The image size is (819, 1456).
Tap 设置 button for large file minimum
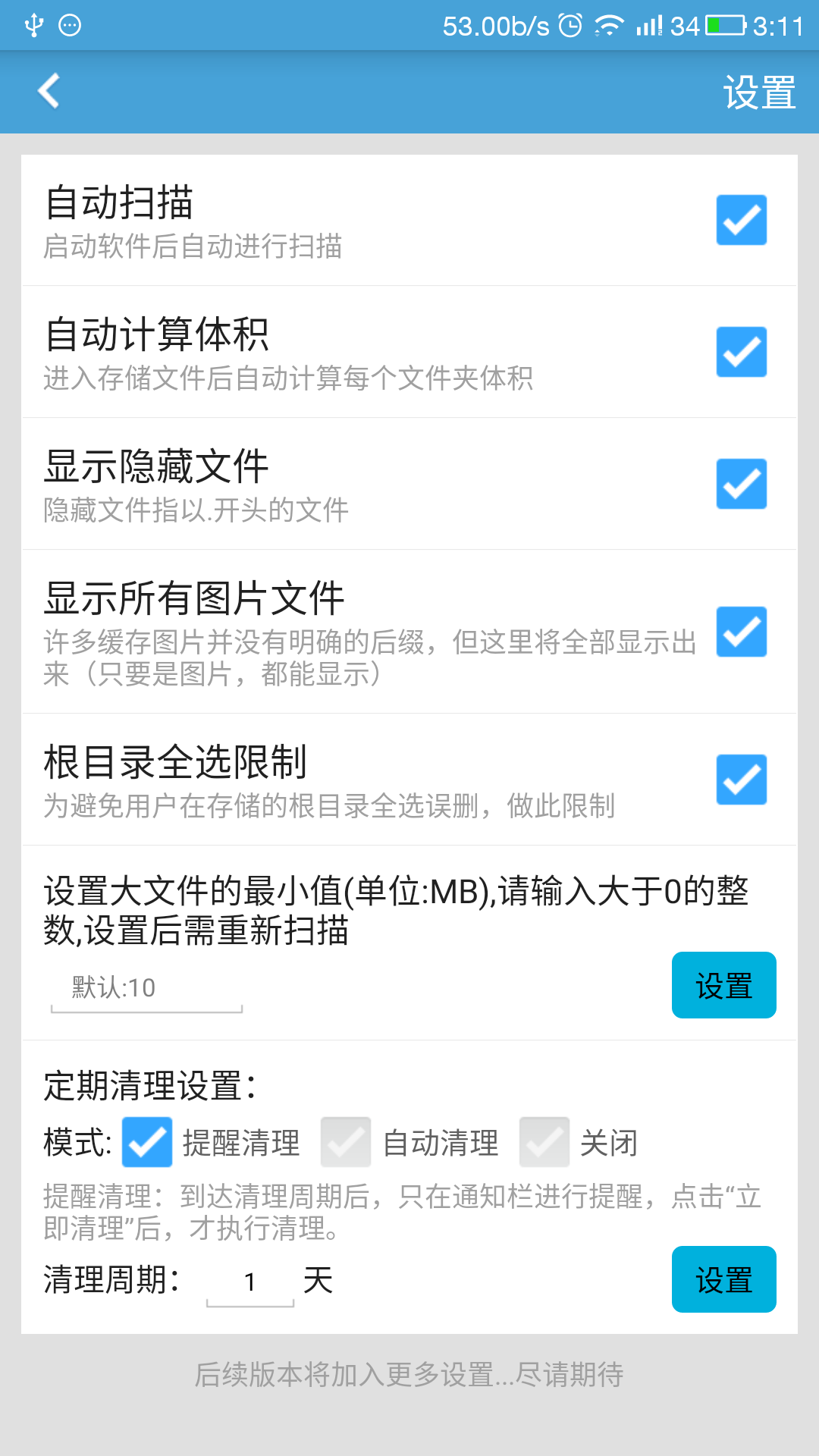pyautogui.click(x=723, y=985)
